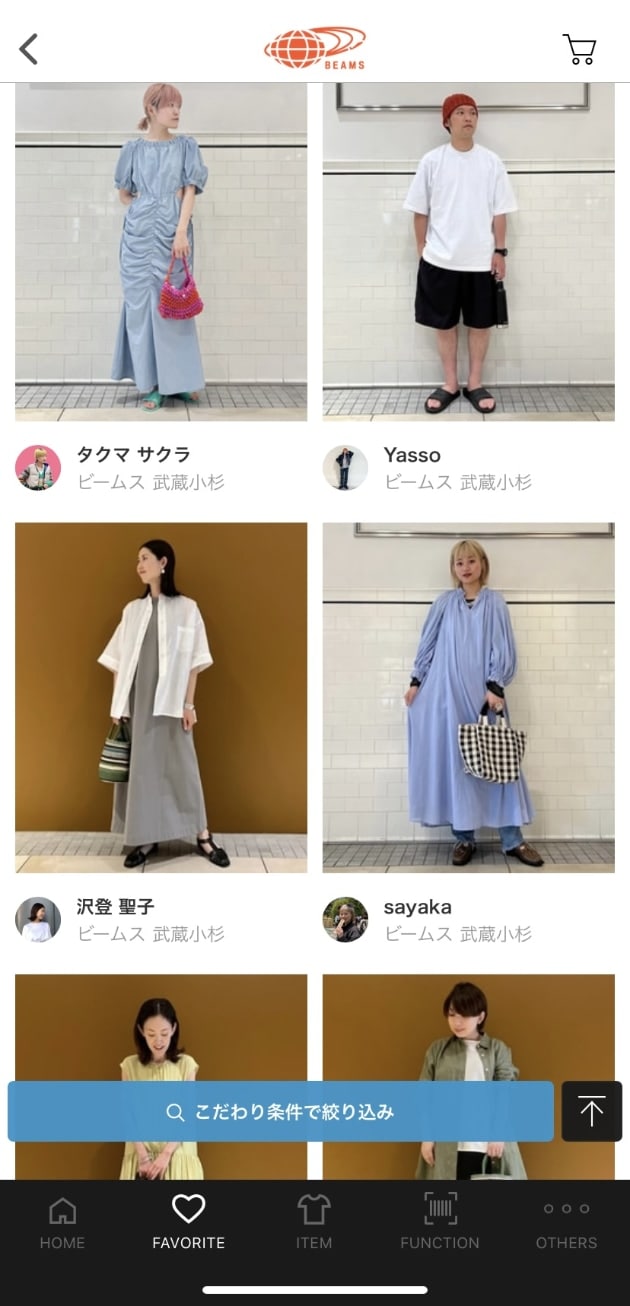Image resolution: width=630 pixels, height=1306 pixels.
Task: Jump back to top with the arrow button
Action: tap(591, 1111)
